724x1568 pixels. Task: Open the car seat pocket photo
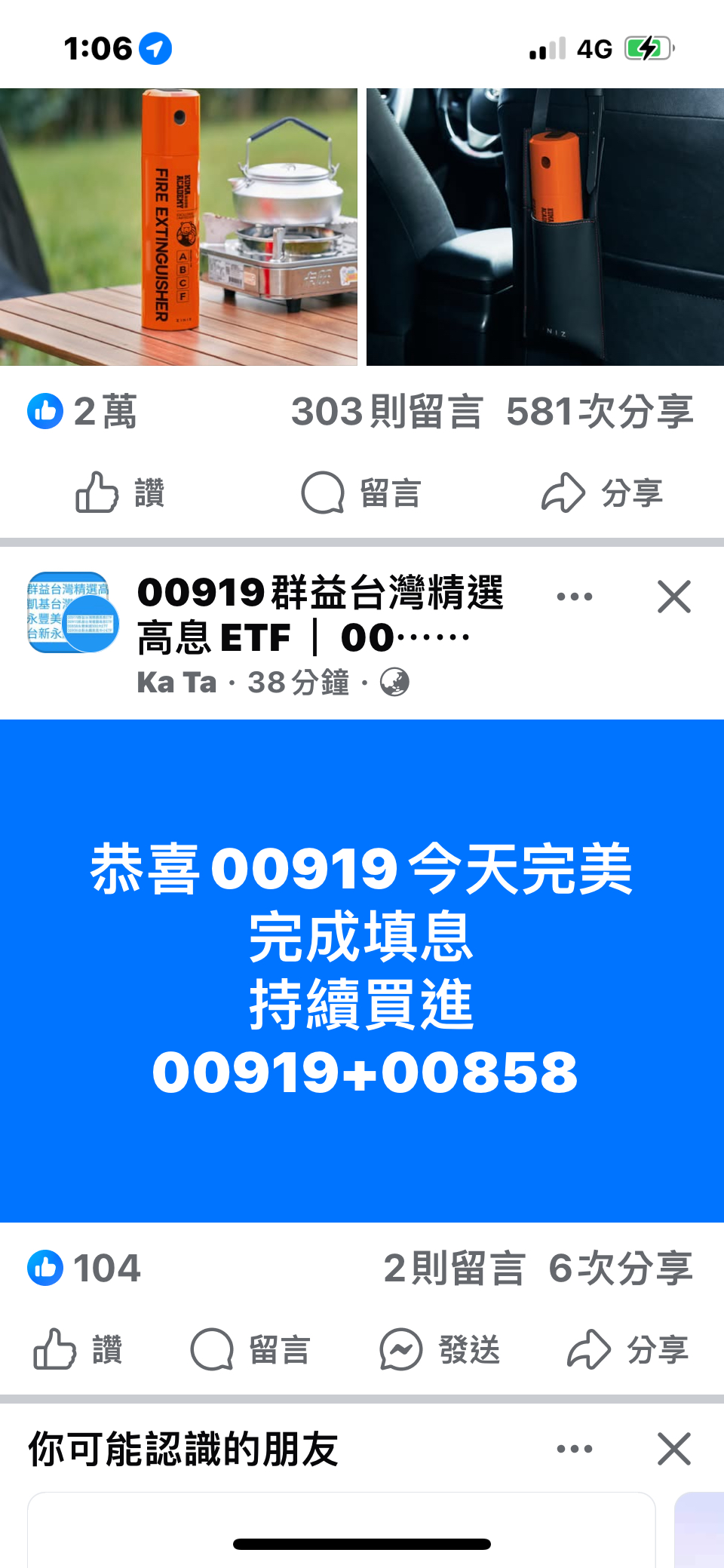(545, 226)
